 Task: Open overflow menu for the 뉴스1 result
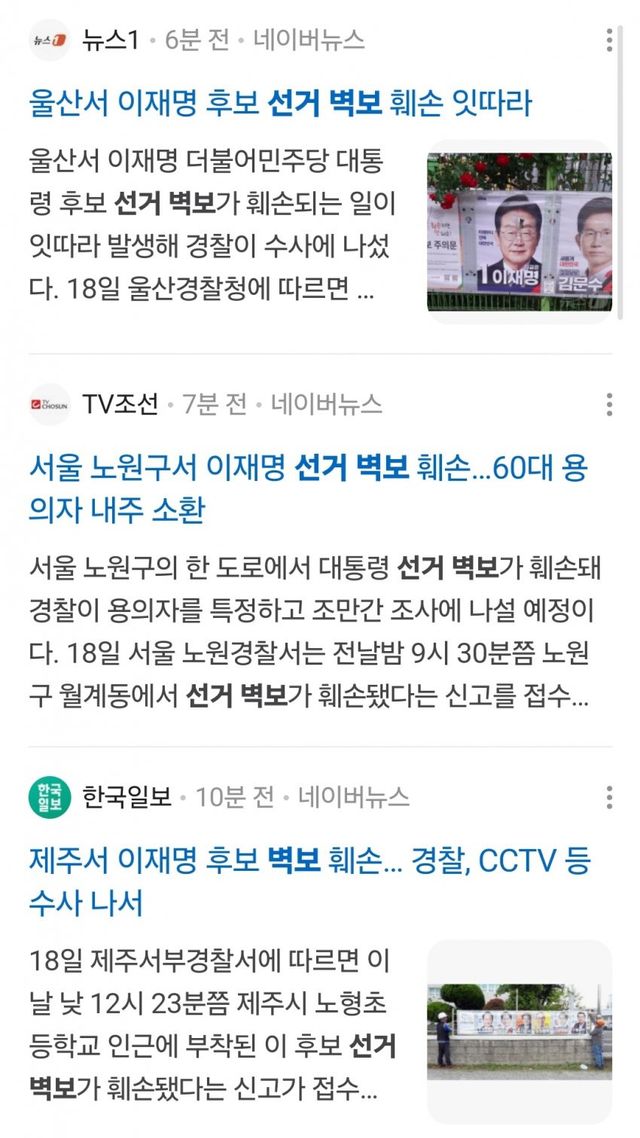coord(609,40)
